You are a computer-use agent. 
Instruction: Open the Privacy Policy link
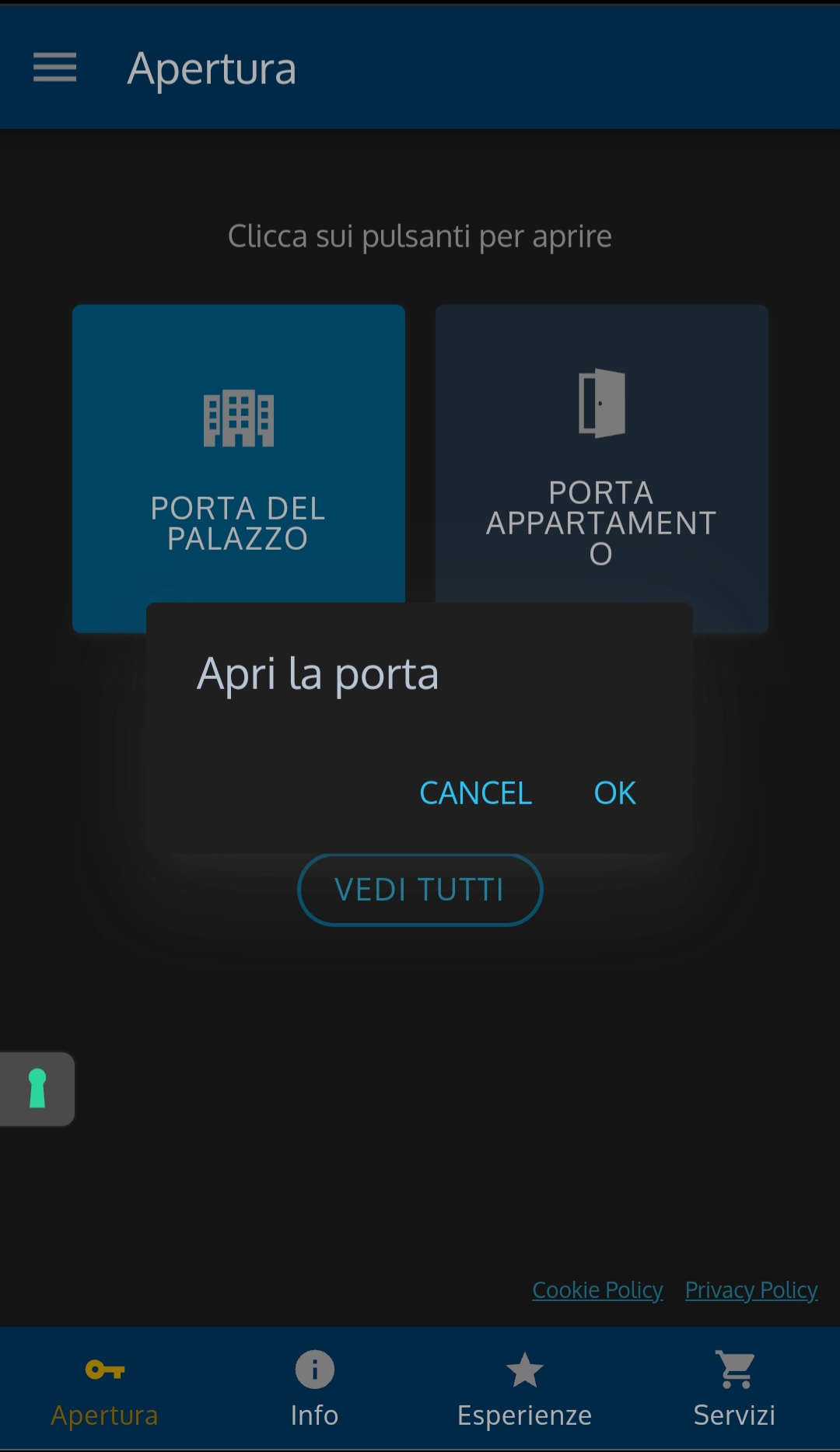(x=750, y=1289)
